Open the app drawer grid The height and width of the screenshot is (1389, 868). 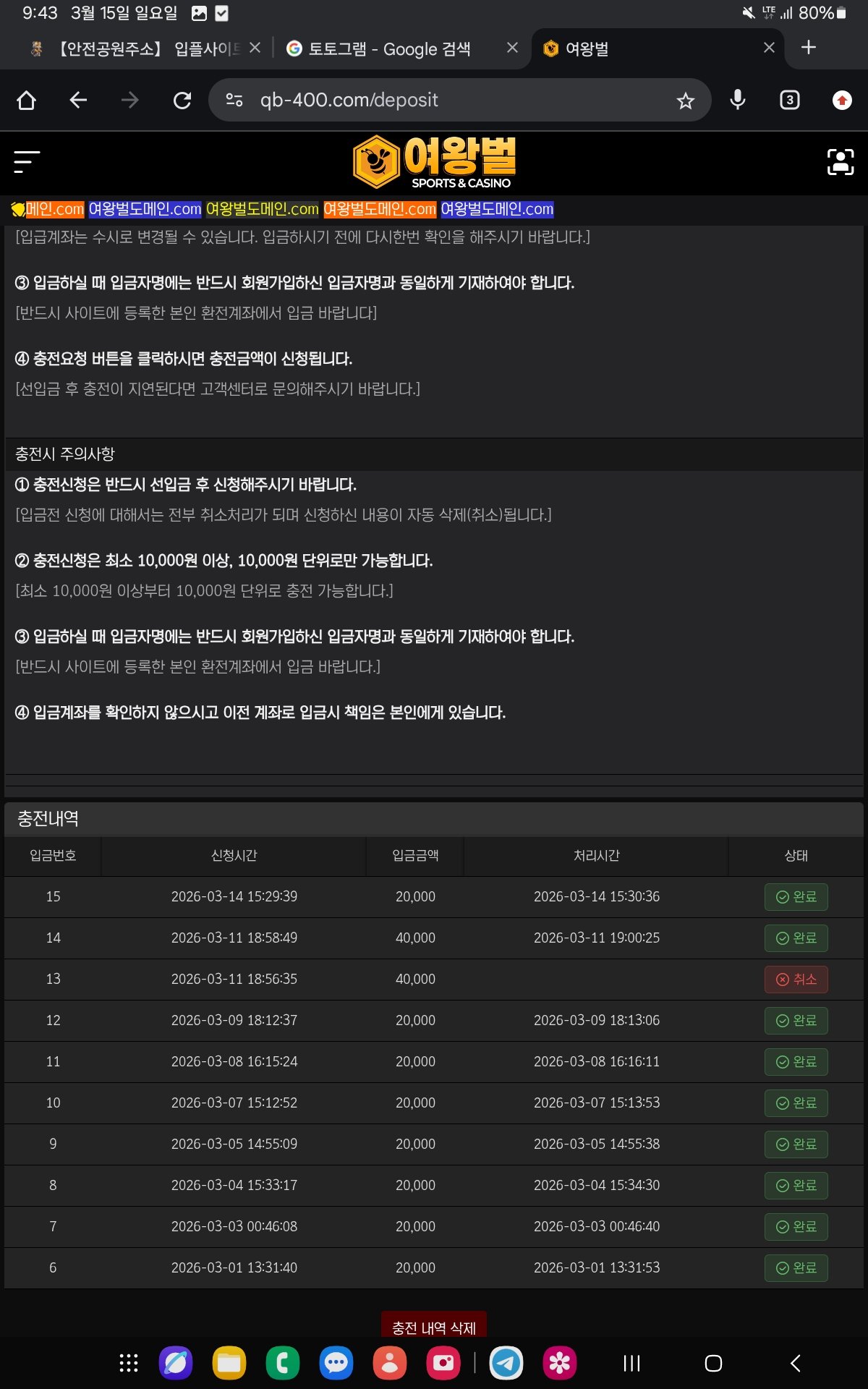[128, 1364]
